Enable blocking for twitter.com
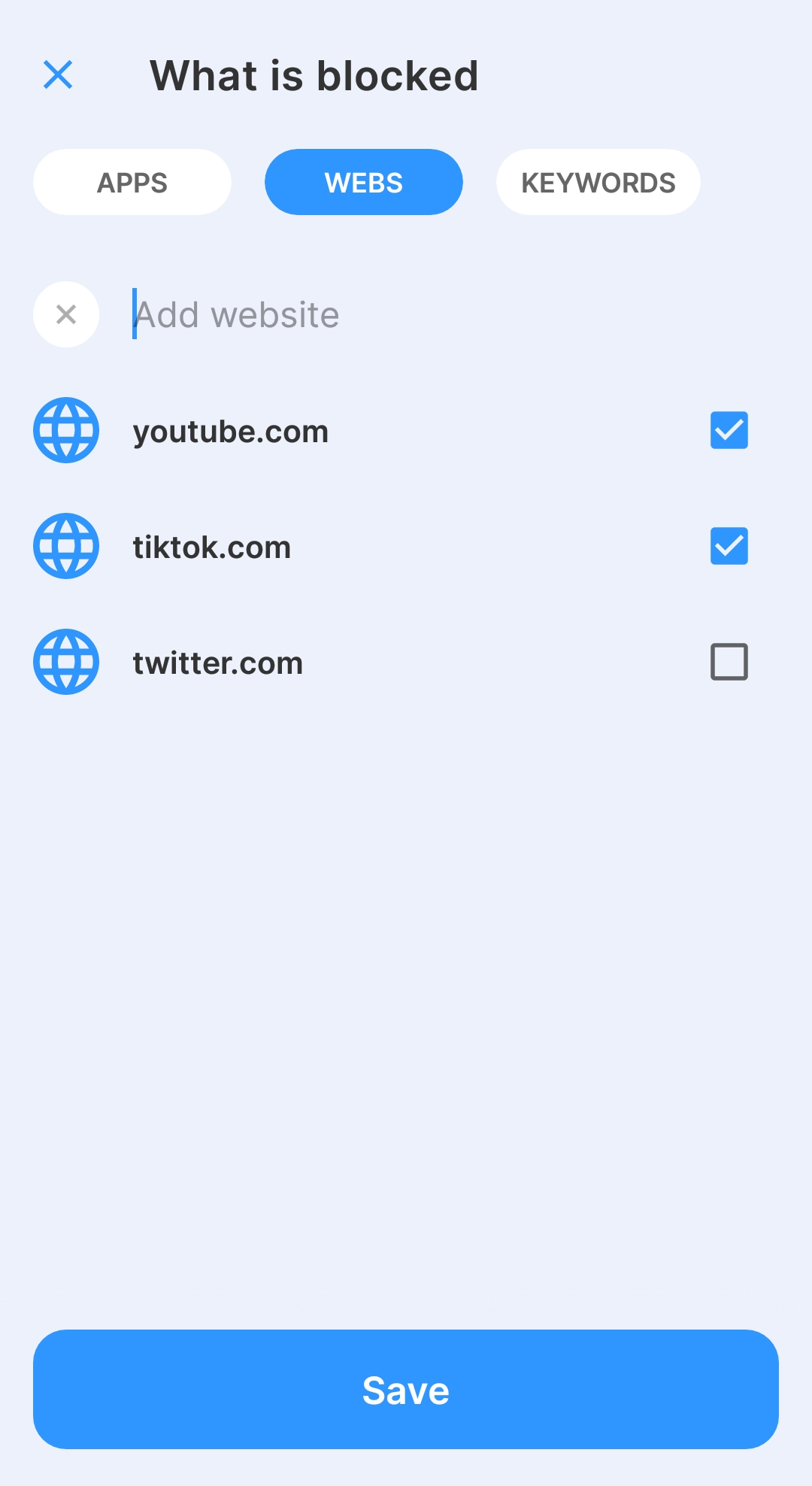This screenshot has height=1486, width=812. point(728,662)
